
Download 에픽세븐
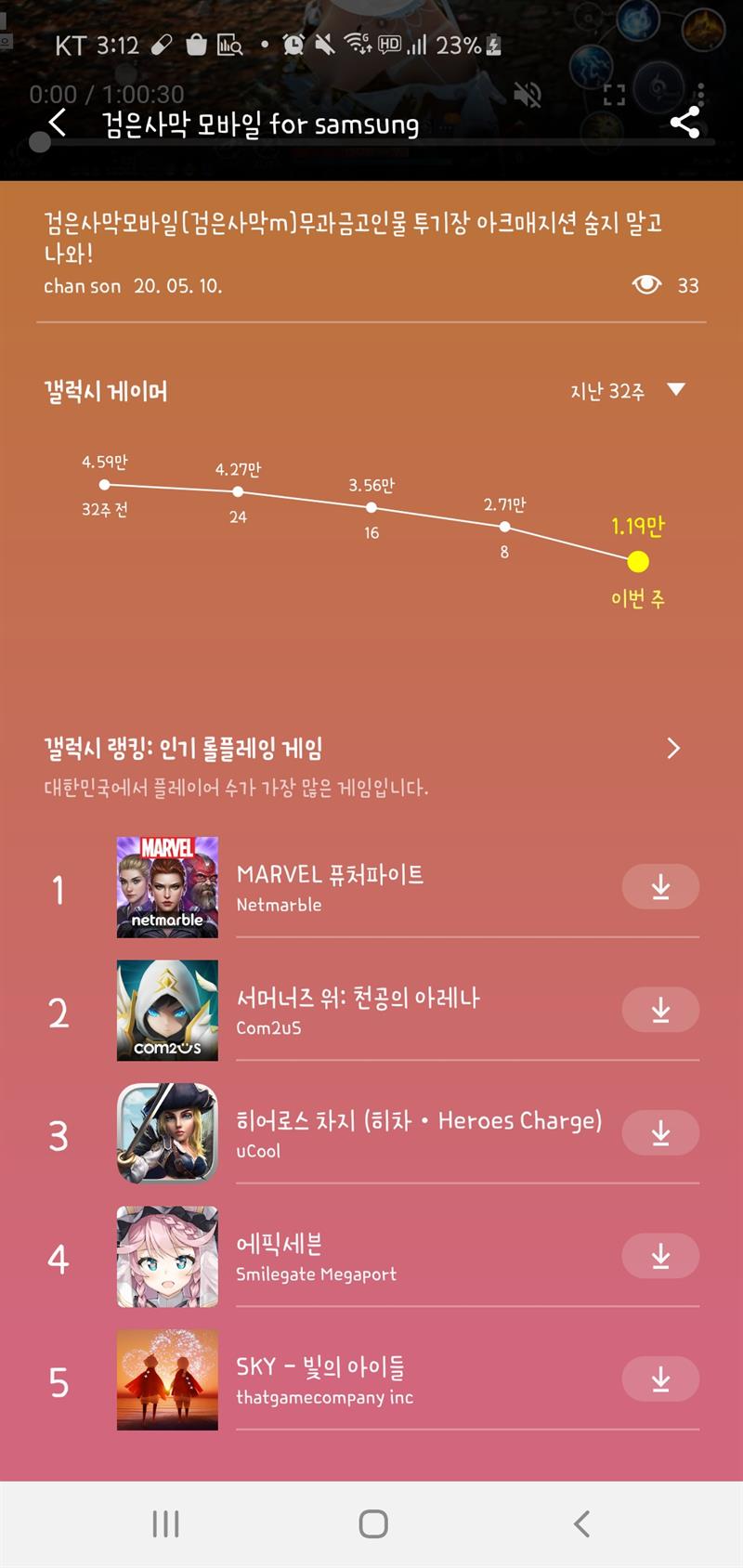coord(660,1256)
